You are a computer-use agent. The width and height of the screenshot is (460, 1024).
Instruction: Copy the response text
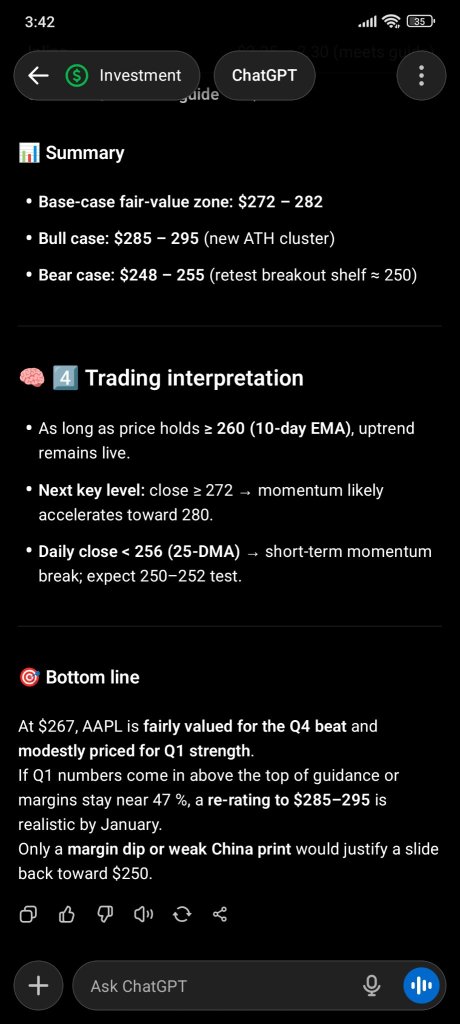tap(28, 915)
